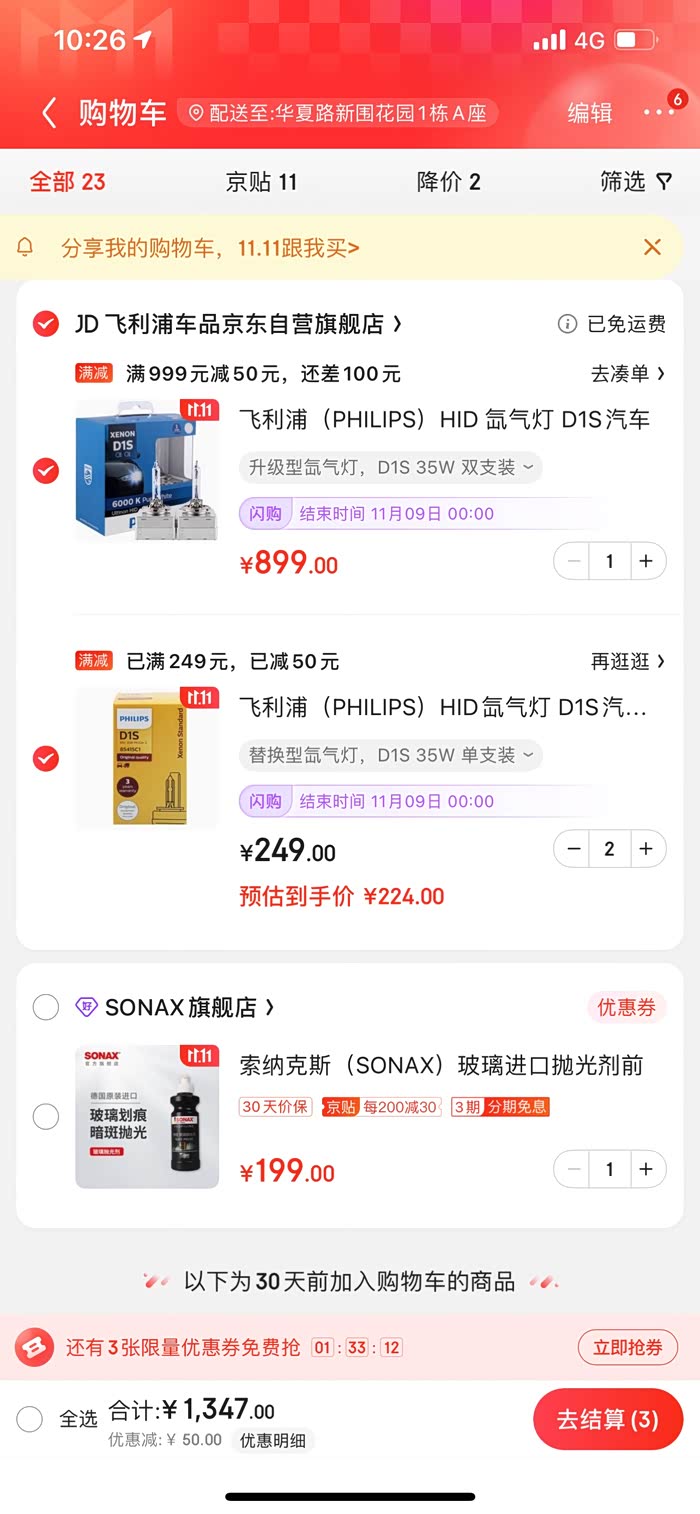Change the delivery address 华夏路新围花园
Viewport: 700px width, 1514px height.
tap(338, 113)
